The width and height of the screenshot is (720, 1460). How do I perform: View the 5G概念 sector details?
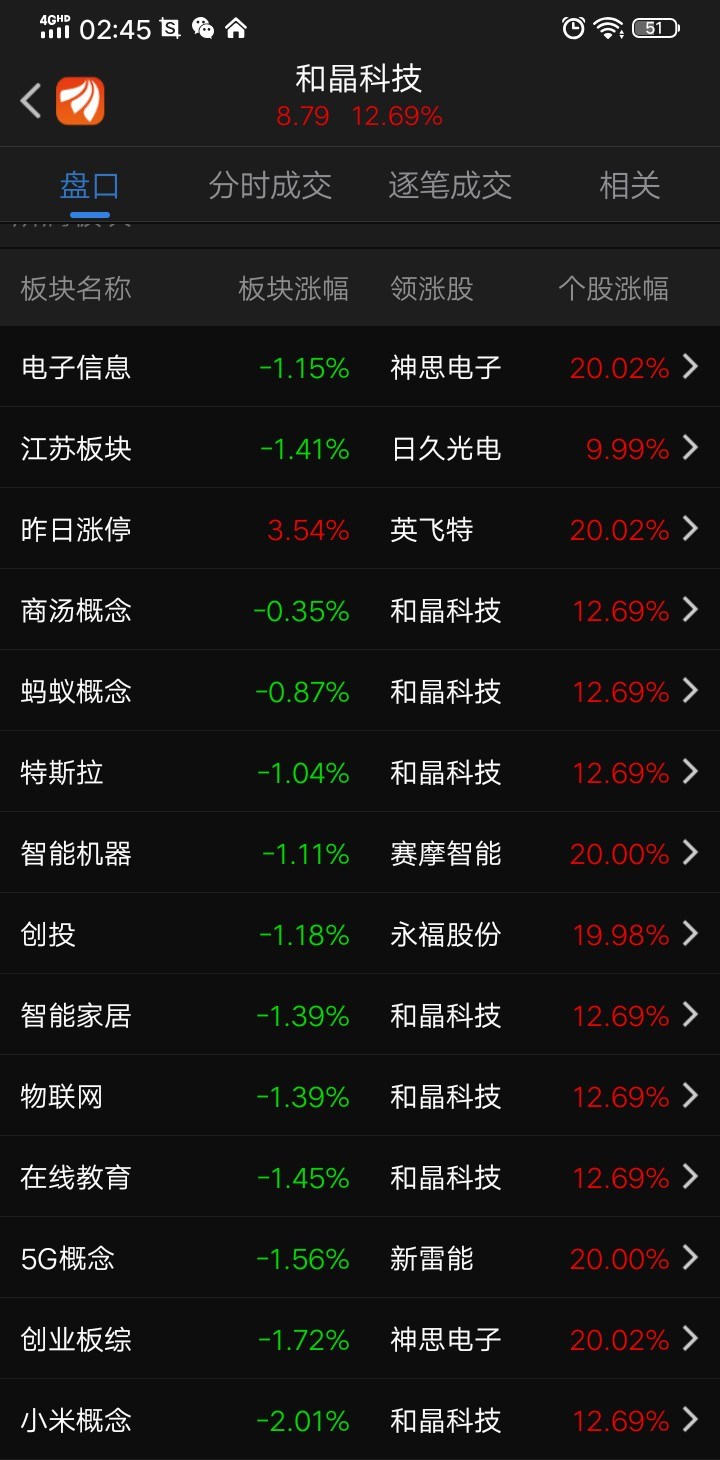point(360,1258)
